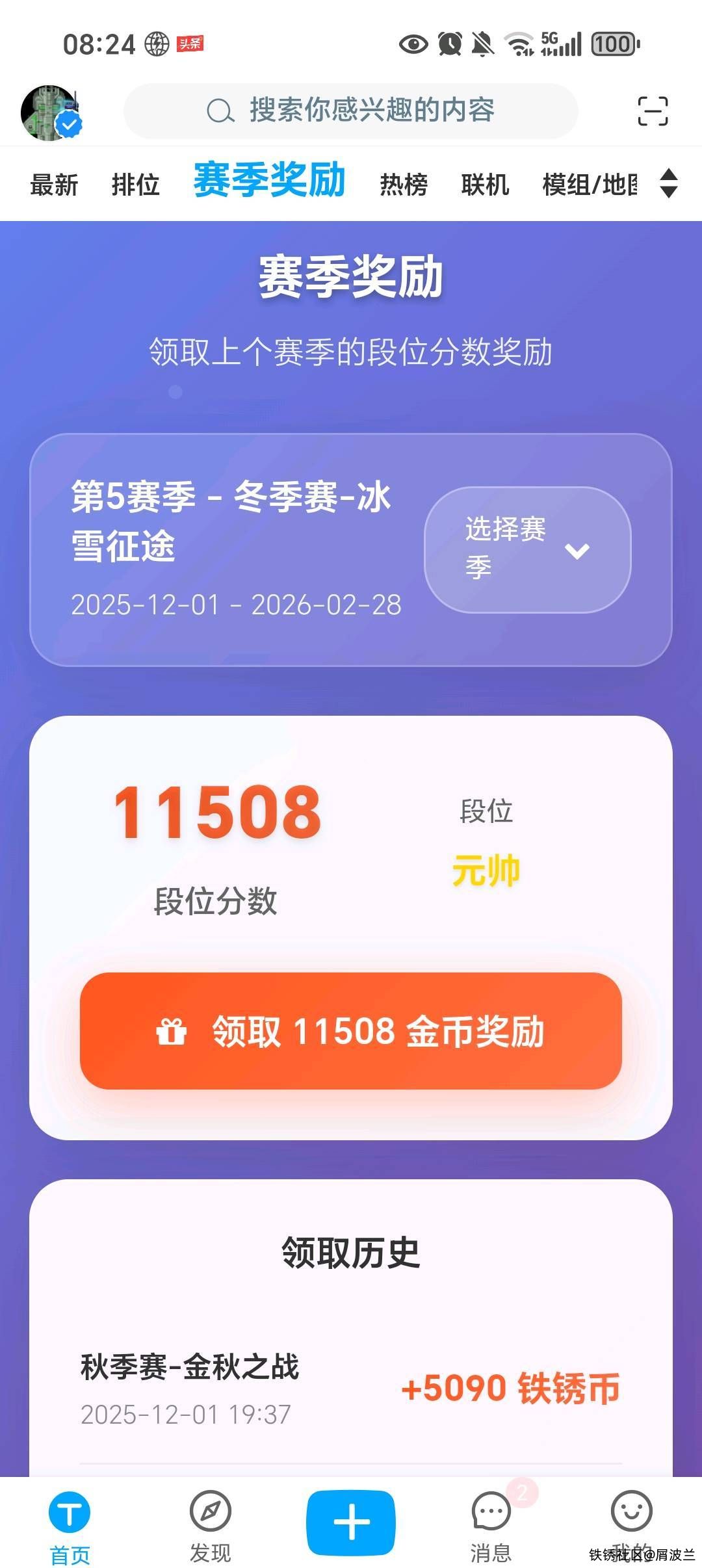702x1568 pixels.
Task: Claim reward via 领取 11508 金币奖励 button
Action: pos(351,1031)
